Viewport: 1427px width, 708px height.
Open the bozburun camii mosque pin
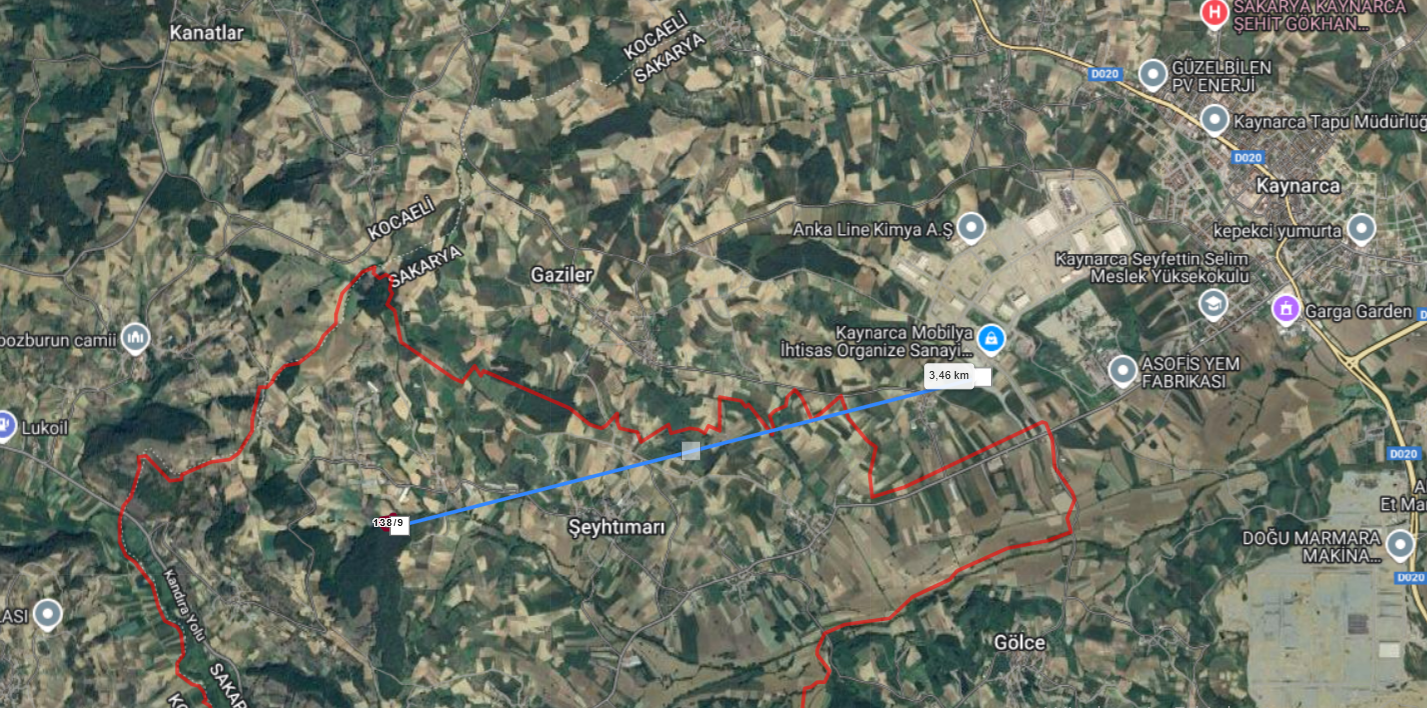[x=135, y=339]
